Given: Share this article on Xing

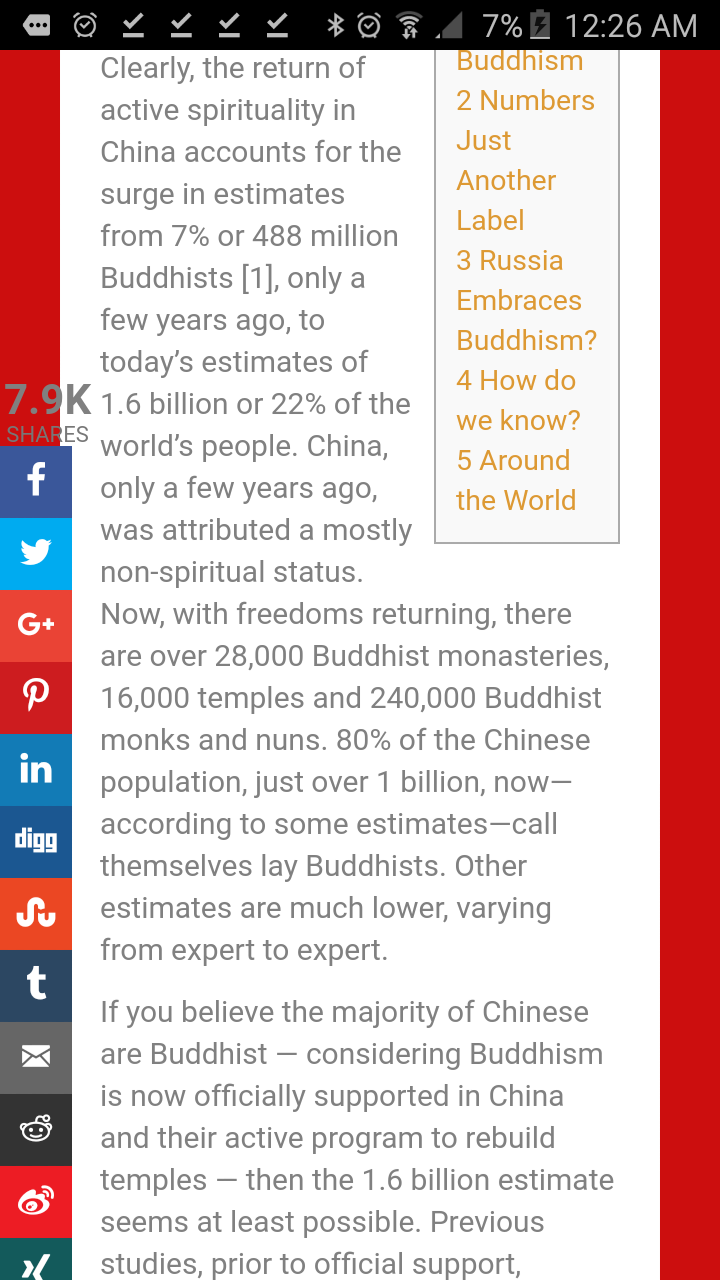Looking at the screenshot, I should click(36, 1260).
